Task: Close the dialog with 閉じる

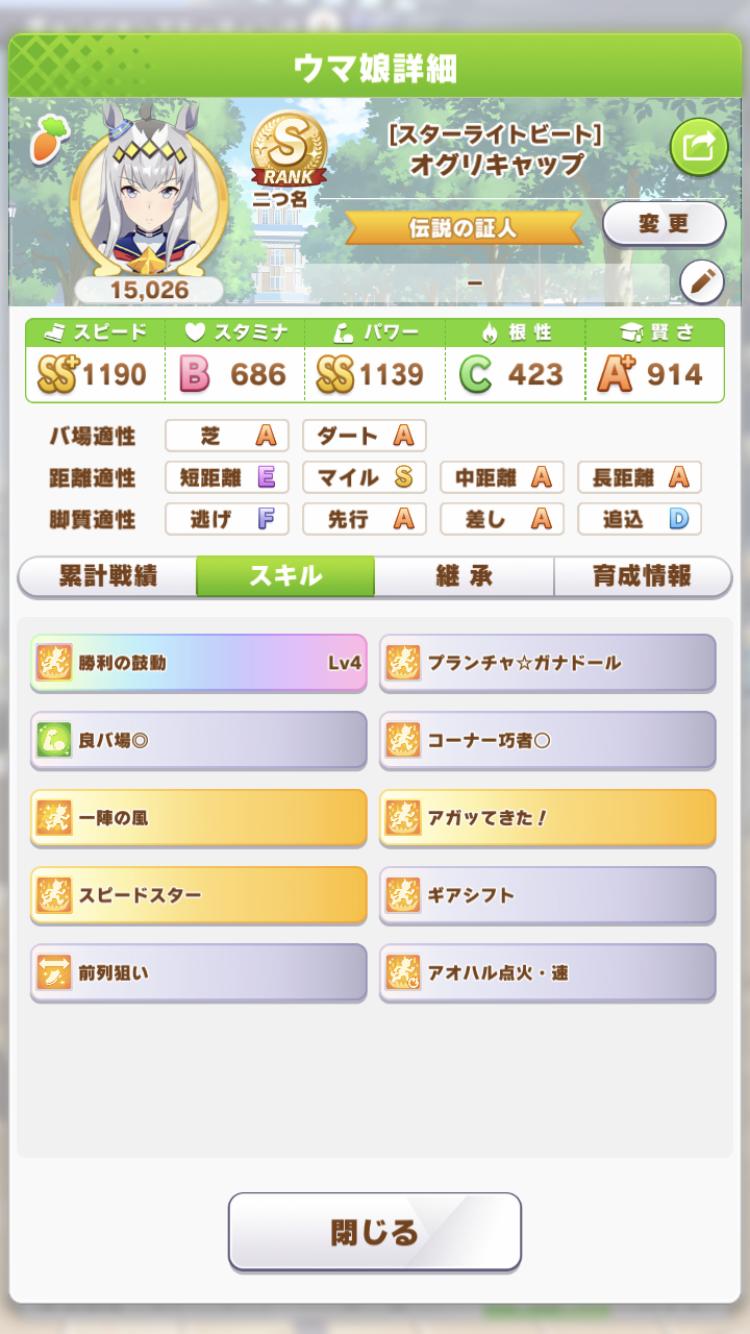Action: 375,1231
